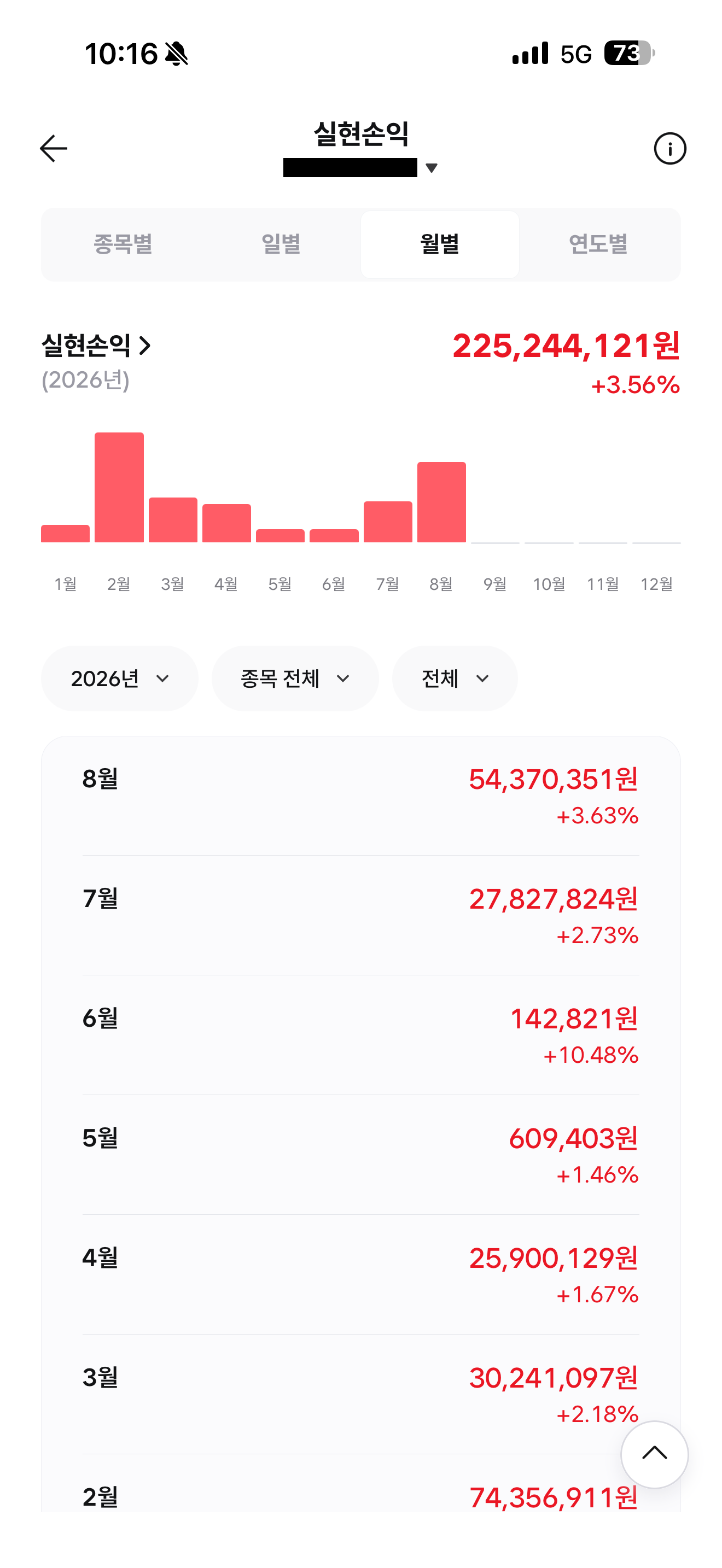Go back using the arrow icon
Viewport: 722px width, 1568px height.
54,149
